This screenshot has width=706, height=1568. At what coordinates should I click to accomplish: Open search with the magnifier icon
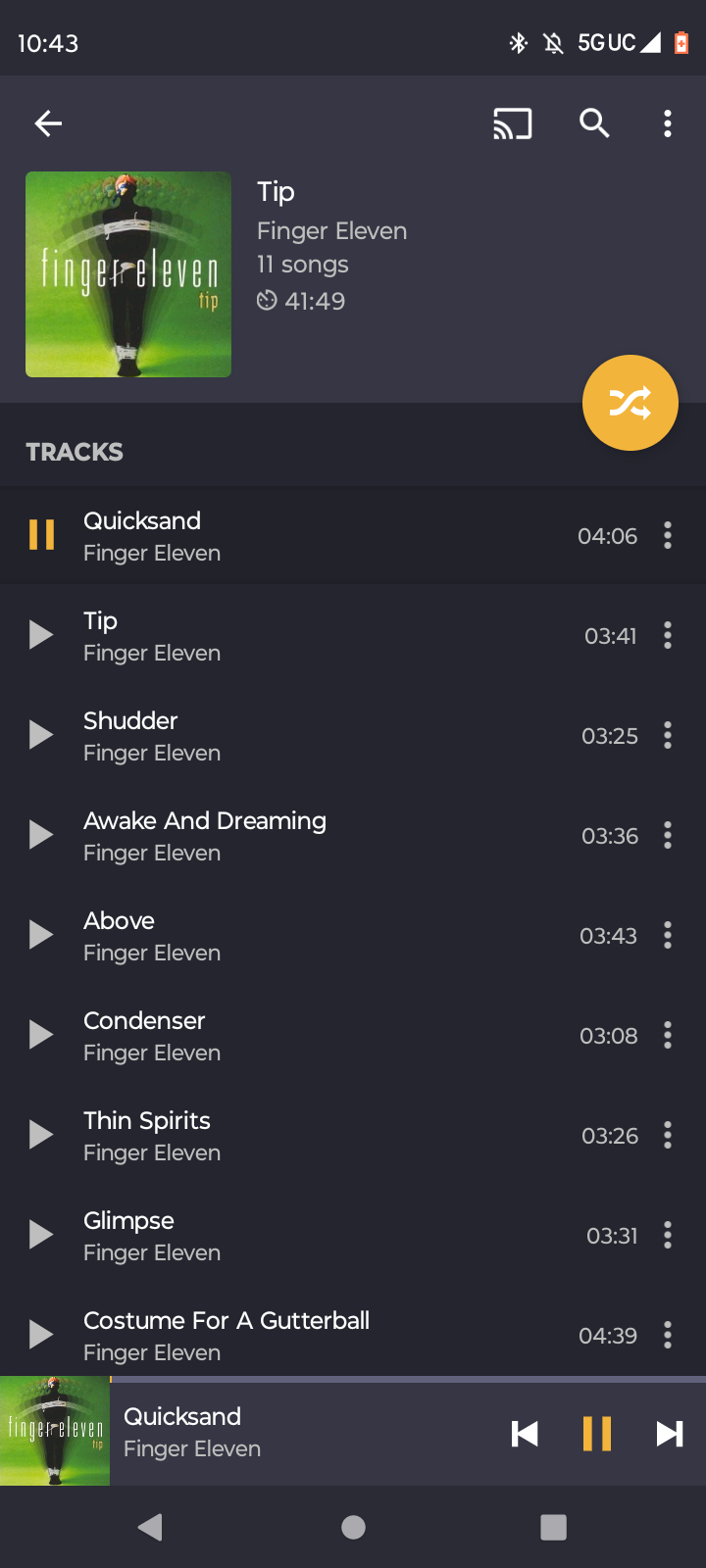594,123
